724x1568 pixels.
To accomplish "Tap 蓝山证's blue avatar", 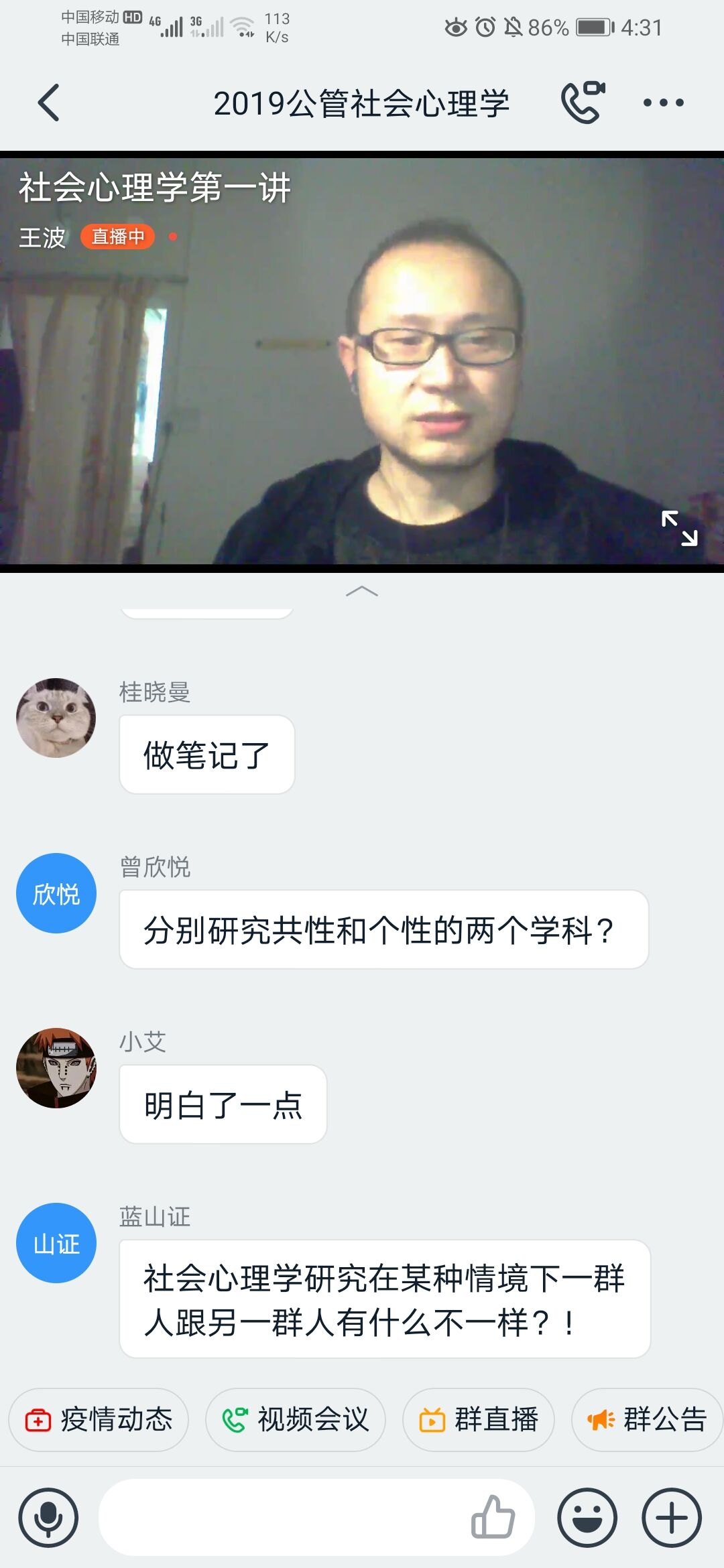I will click(x=56, y=1243).
